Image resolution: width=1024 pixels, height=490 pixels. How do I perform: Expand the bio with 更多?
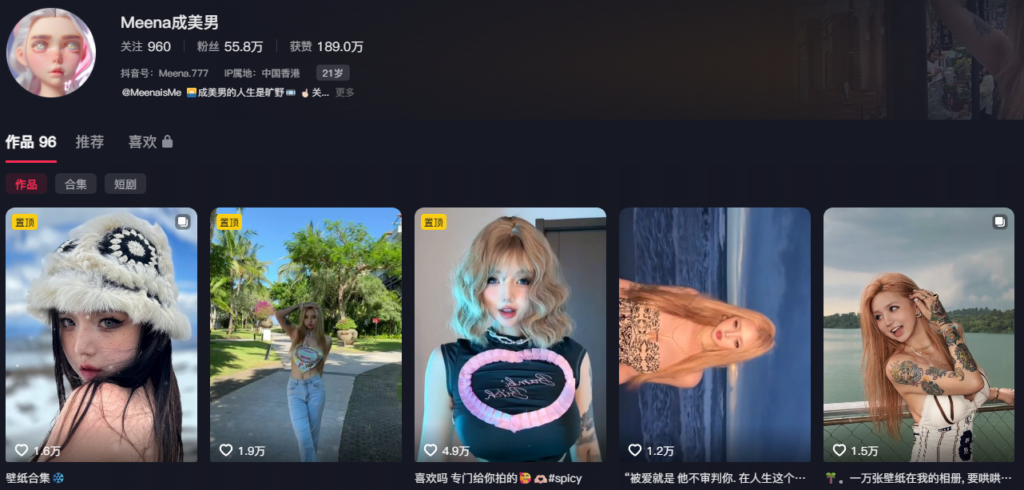coord(345,93)
